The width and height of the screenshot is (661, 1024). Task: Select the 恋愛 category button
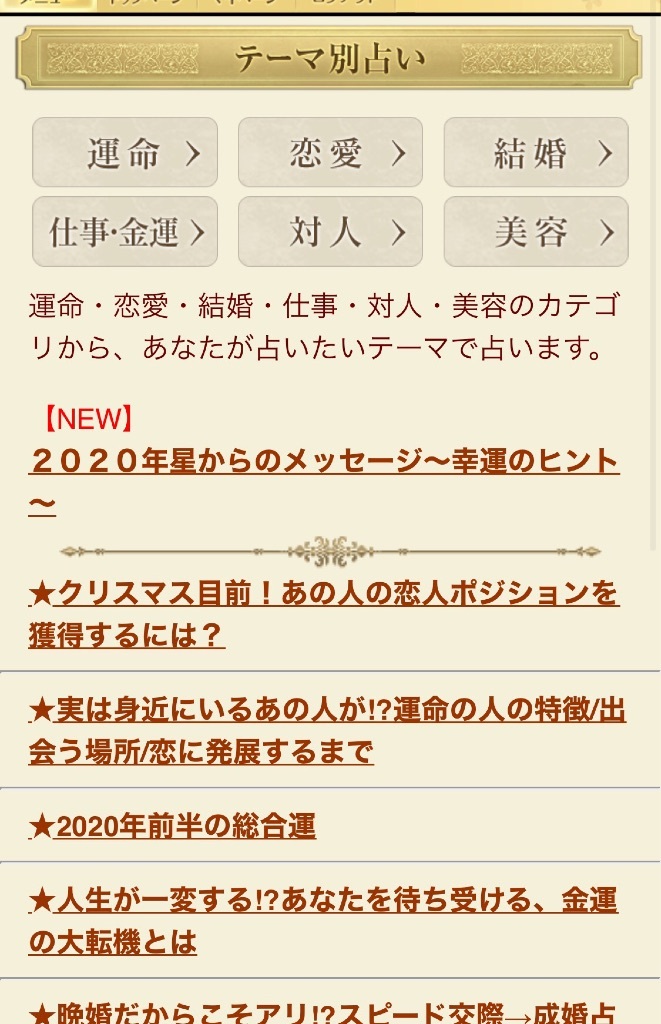click(x=330, y=153)
